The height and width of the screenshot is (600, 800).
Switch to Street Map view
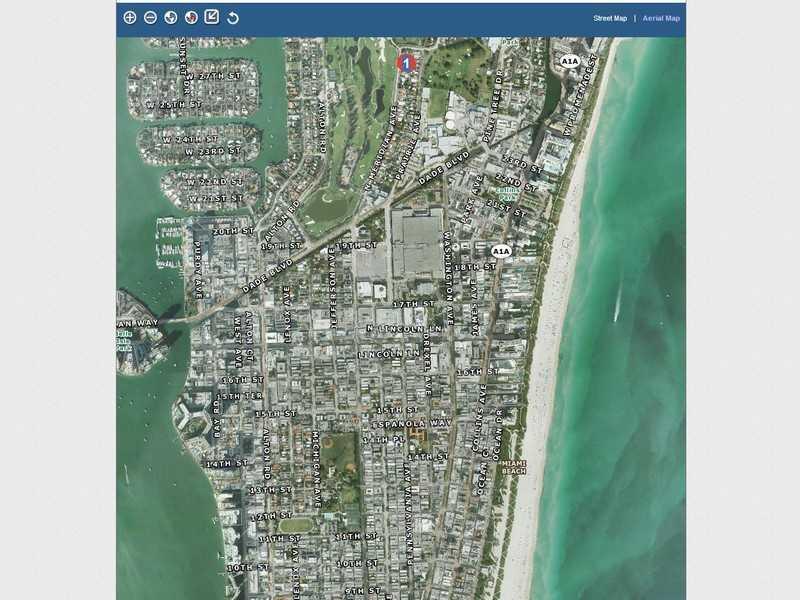point(610,18)
